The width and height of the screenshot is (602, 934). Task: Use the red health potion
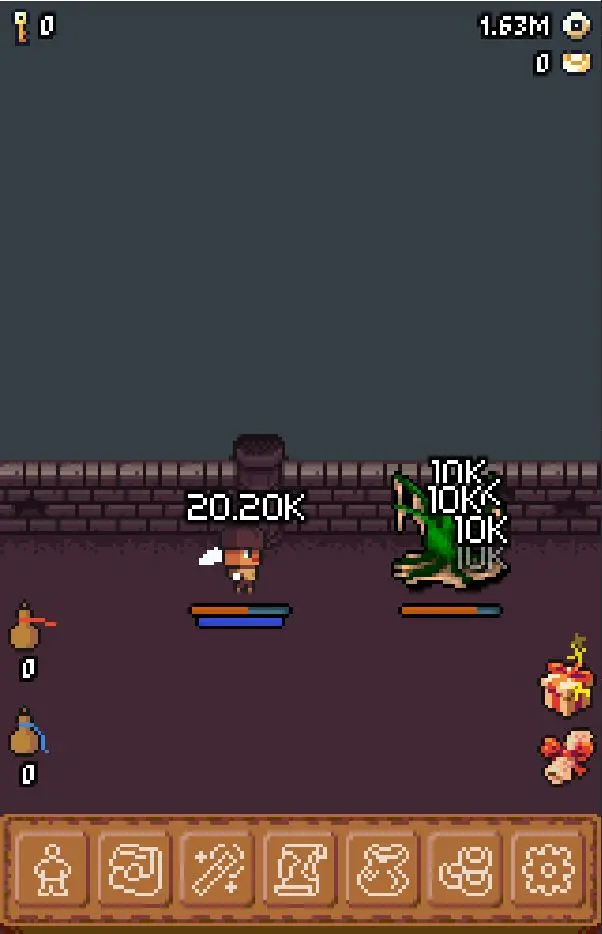click(x=27, y=630)
